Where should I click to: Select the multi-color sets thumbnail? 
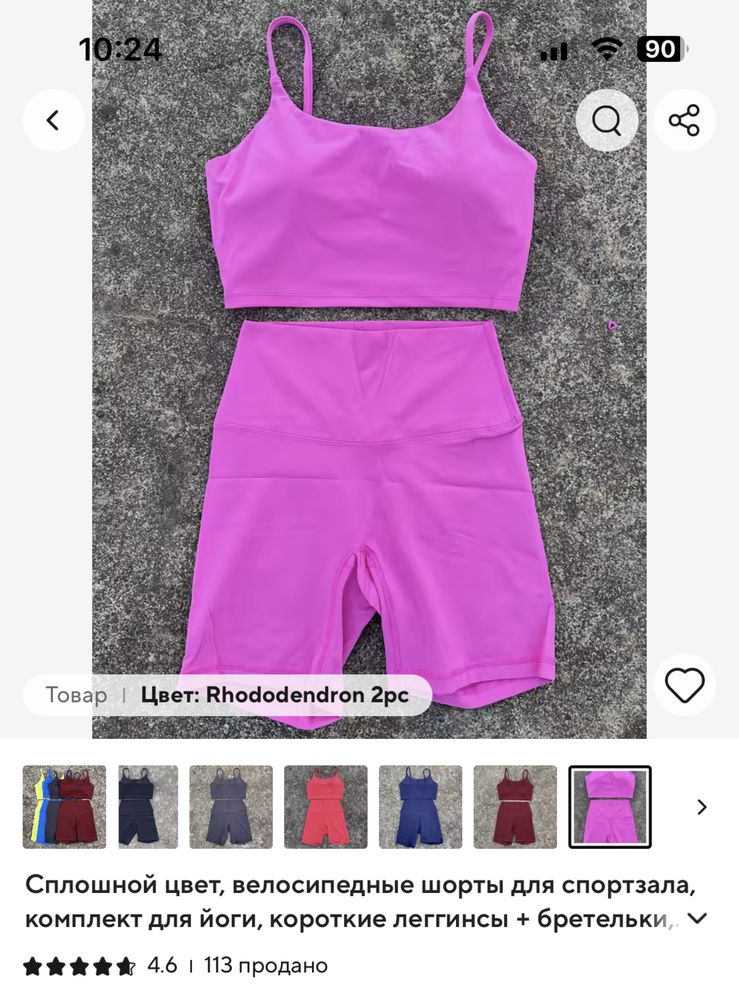tap(64, 807)
